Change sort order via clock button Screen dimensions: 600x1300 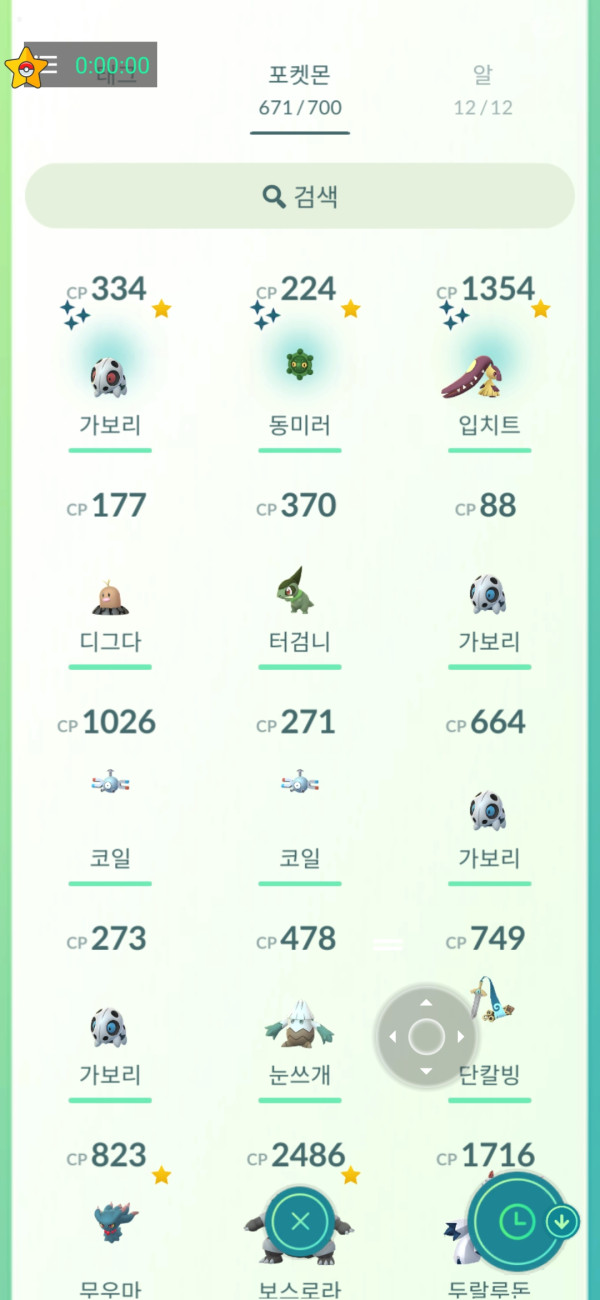click(515, 1220)
